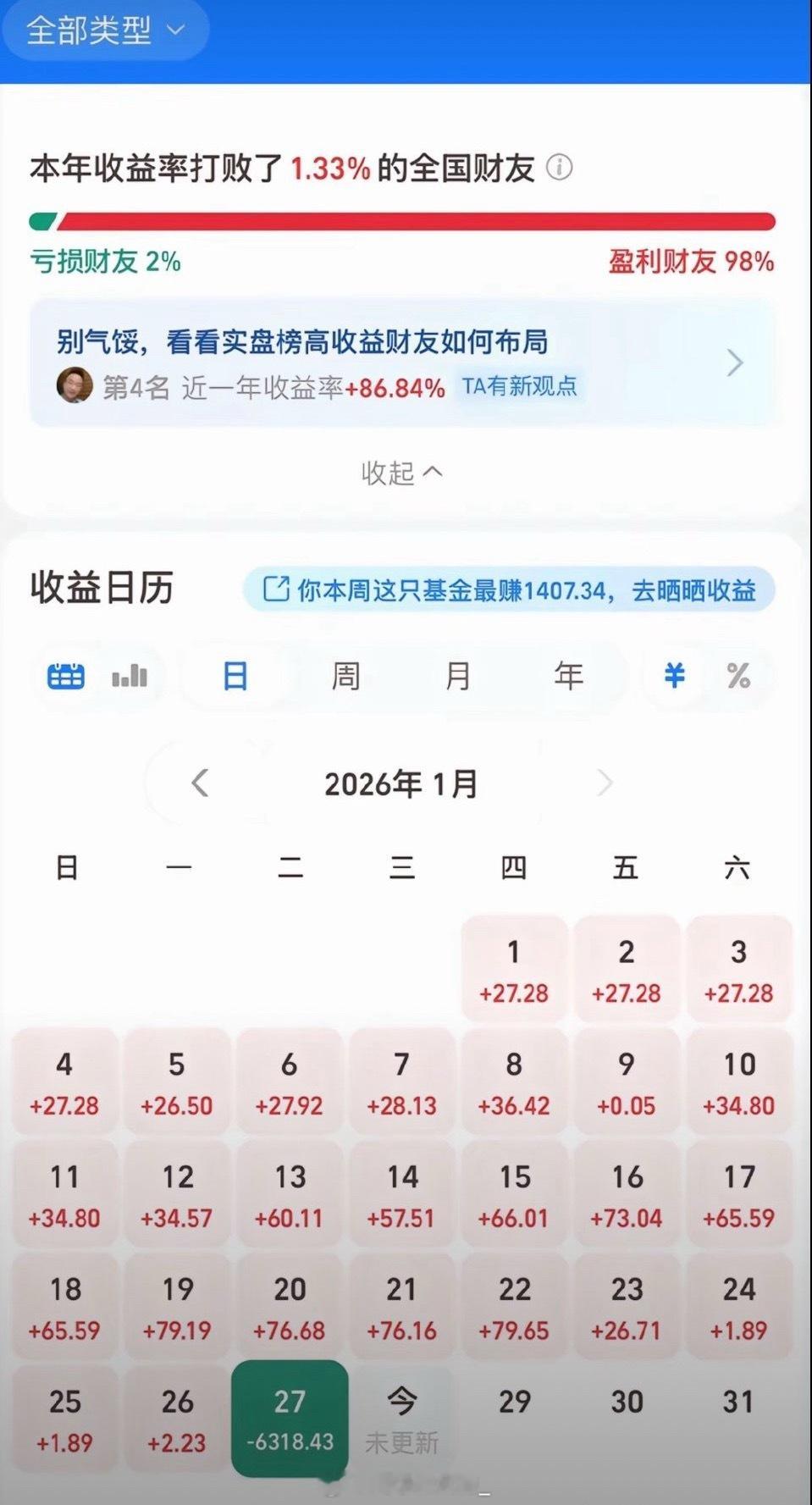Go to previous month with the left arrow
Image resolution: width=812 pixels, height=1505 pixels.
coord(201,783)
